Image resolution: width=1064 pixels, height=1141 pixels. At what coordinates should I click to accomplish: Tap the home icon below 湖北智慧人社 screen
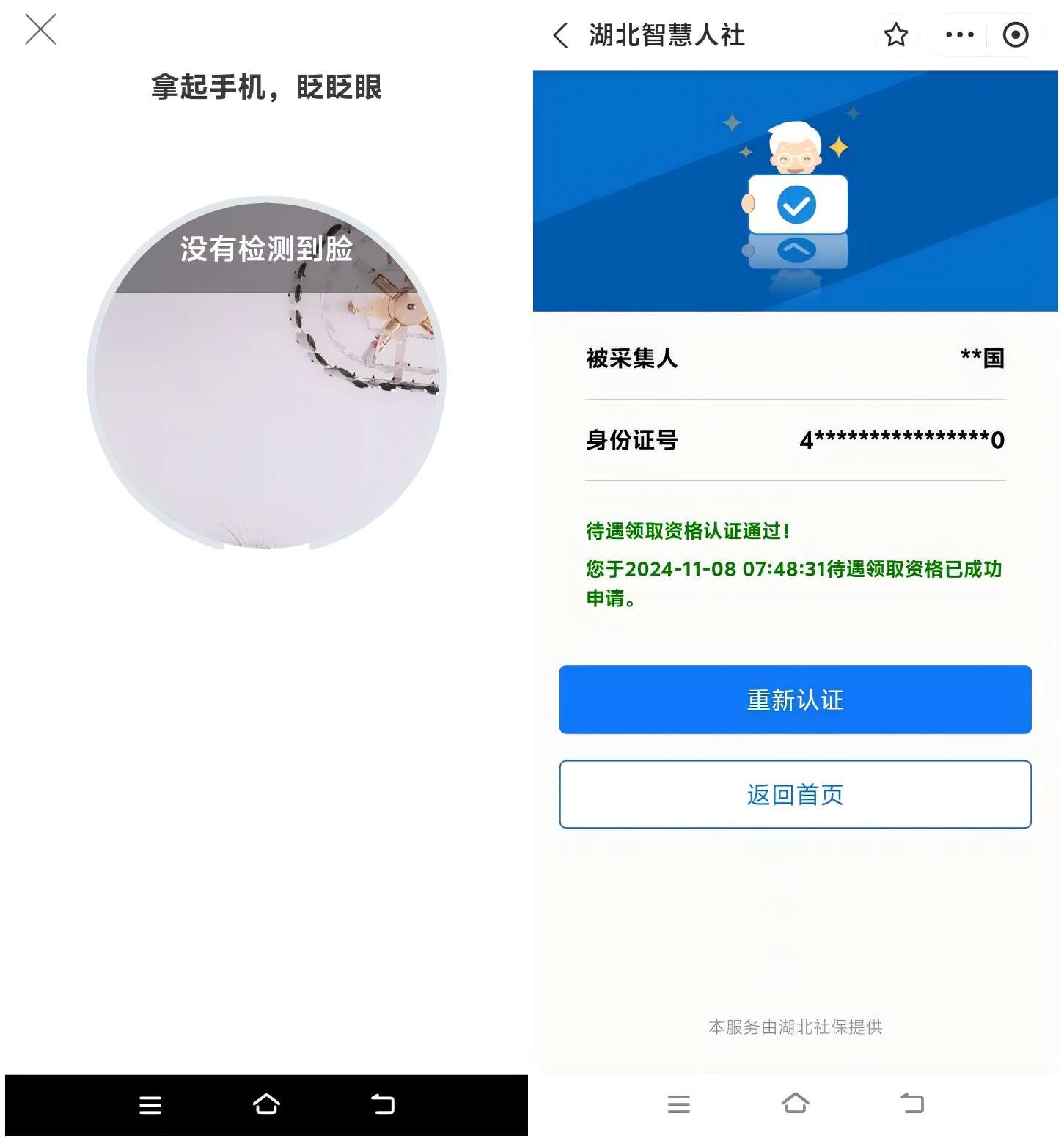point(796,1104)
